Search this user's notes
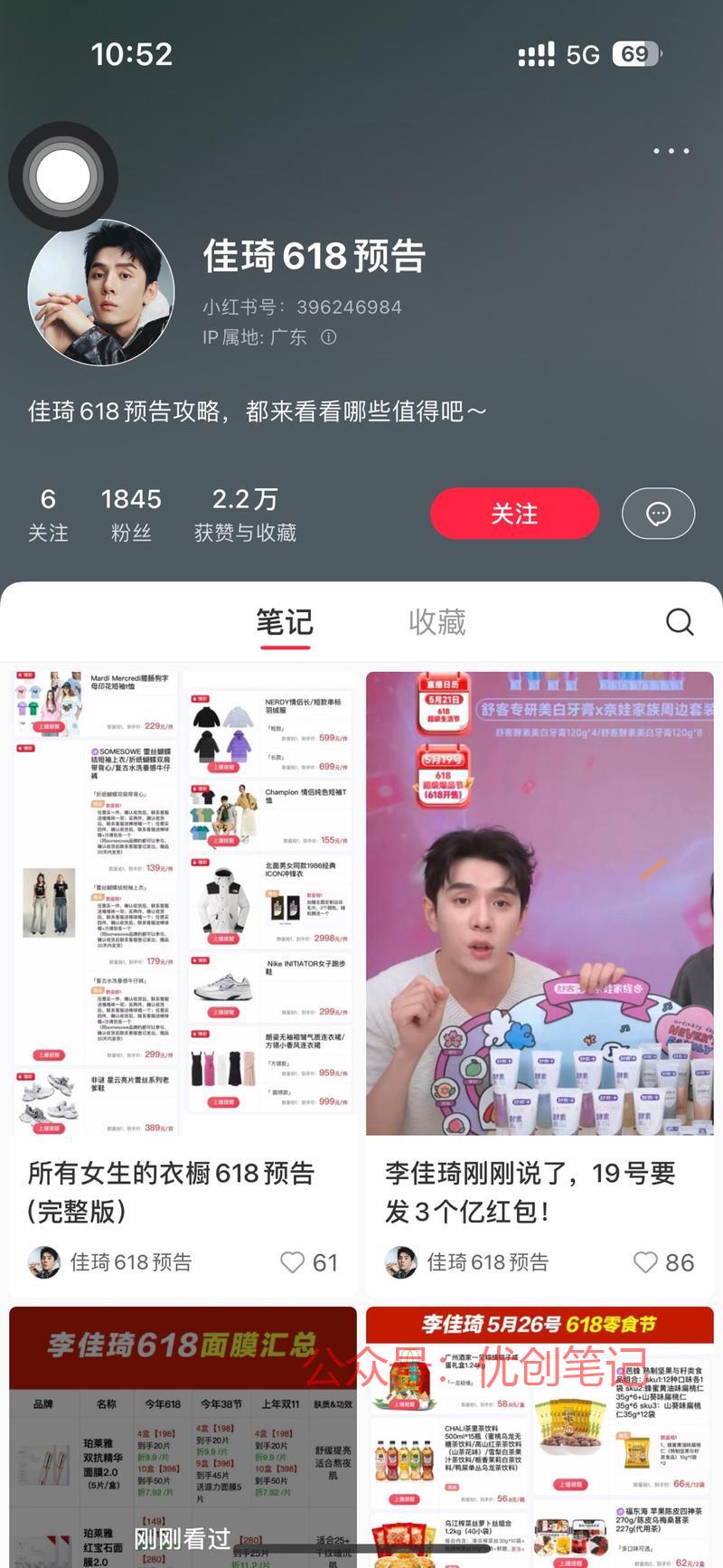The height and width of the screenshot is (1568, 723). [x=679, y=621]
